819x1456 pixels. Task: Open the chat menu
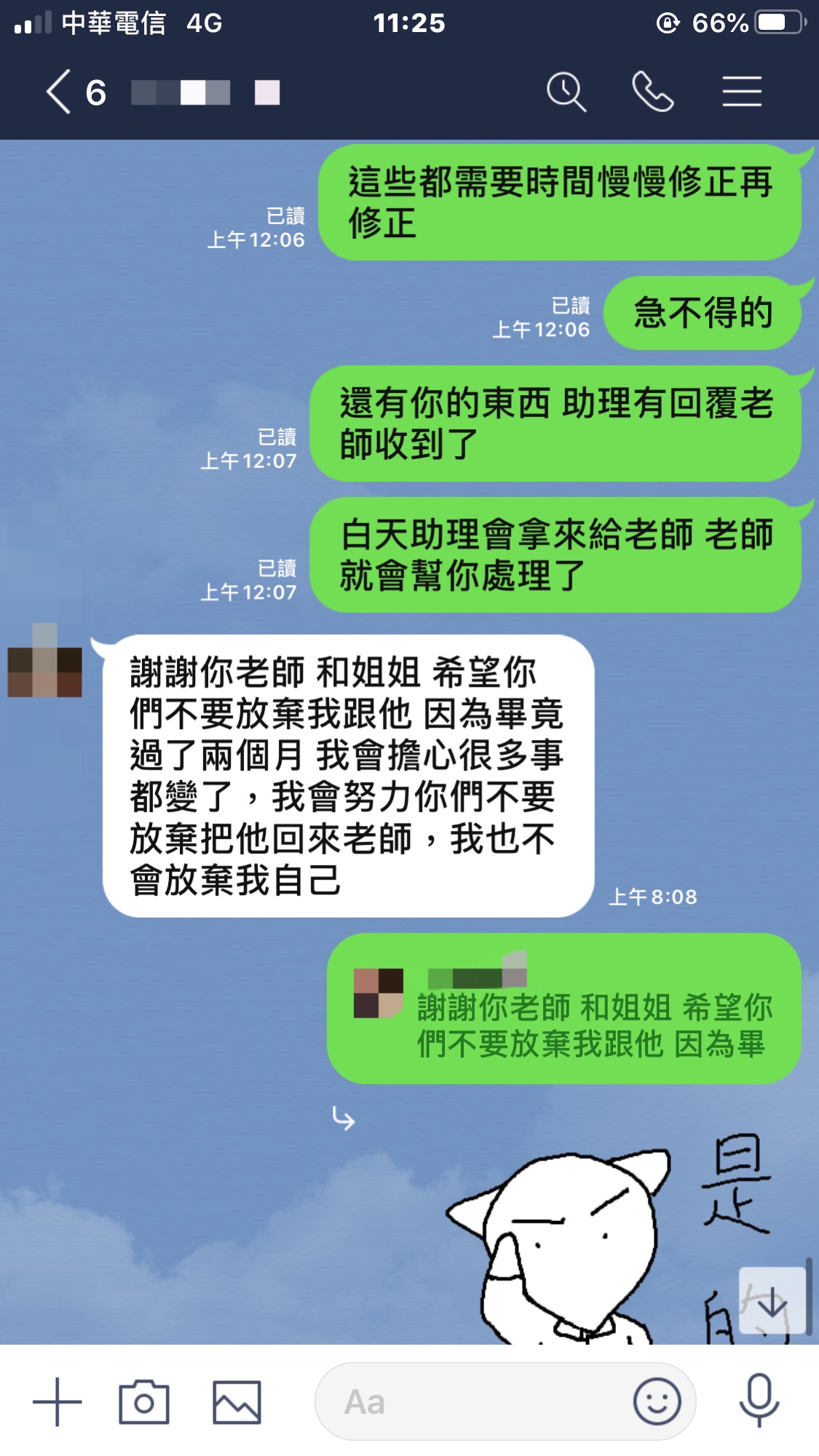pyautogui.click(x=742, y=92)
